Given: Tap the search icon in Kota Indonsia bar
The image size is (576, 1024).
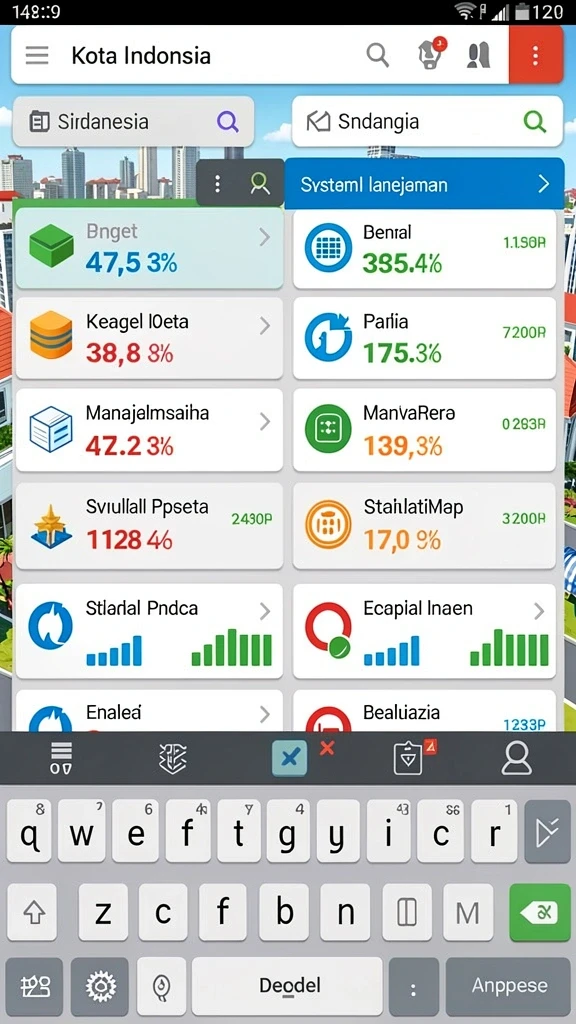Looking at the screenshot, I should [x=377, y=56].
